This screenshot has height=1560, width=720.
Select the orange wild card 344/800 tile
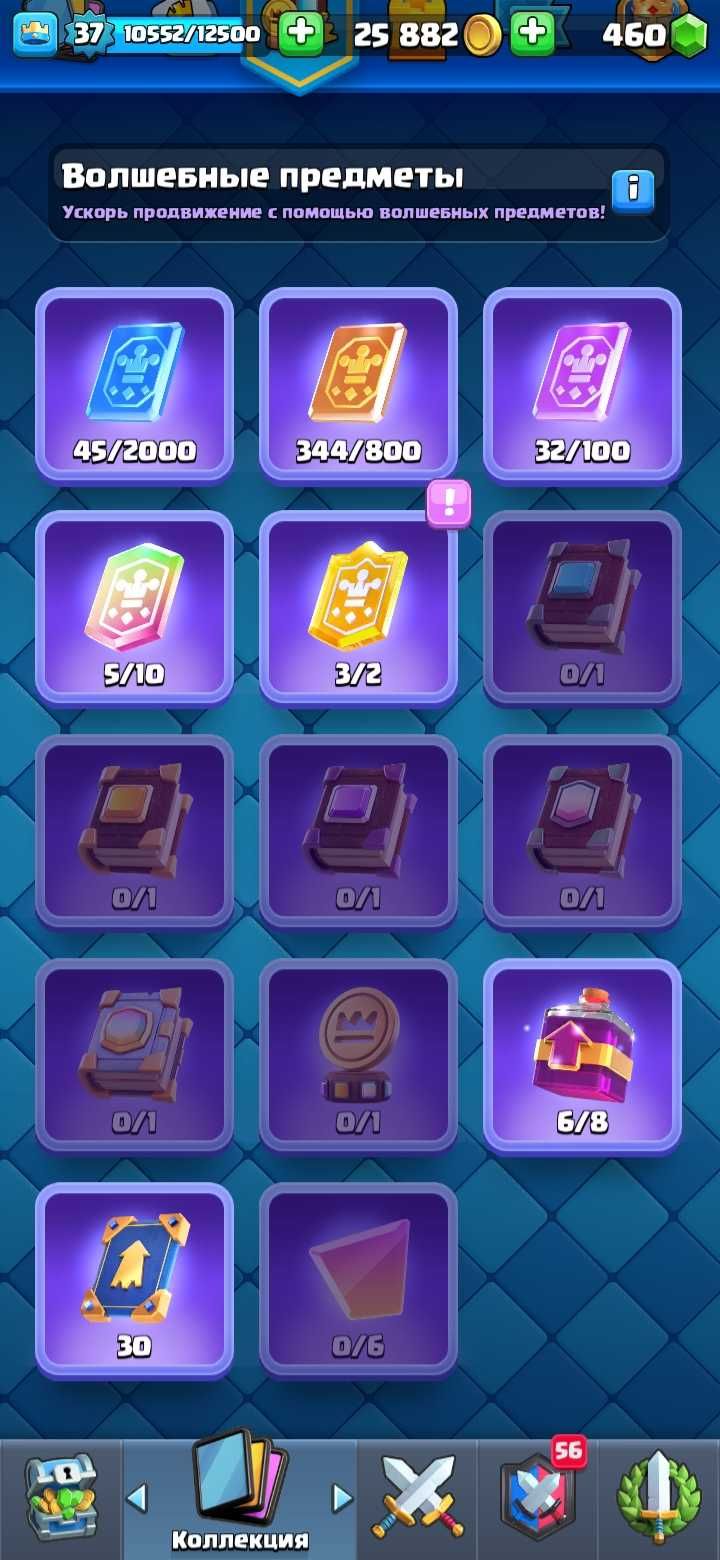click(358, 385)
